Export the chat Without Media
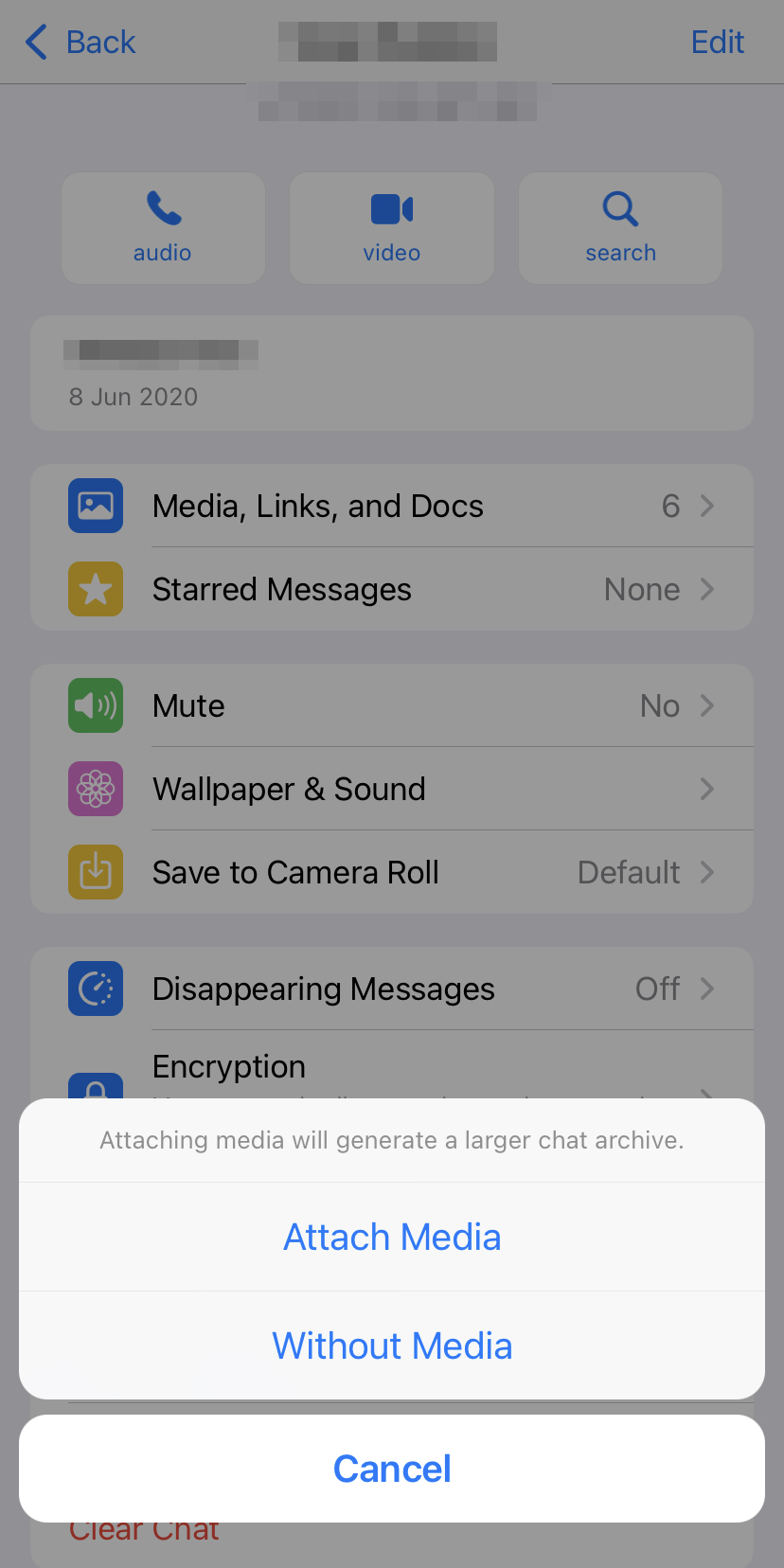Image resolution: width=784 pixels, height=1568 pixels. [x=392, y=1345]
